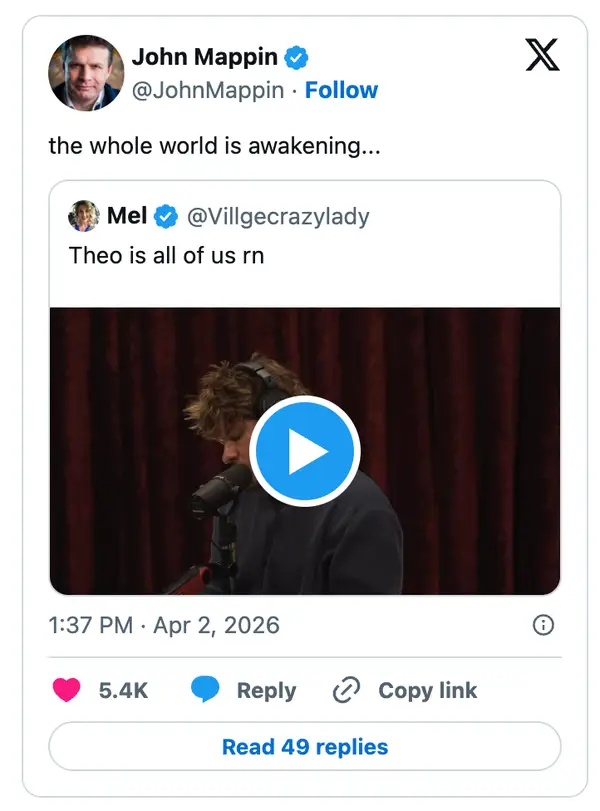
Task: Copy link to this tweet
Action: pos(405,690)
